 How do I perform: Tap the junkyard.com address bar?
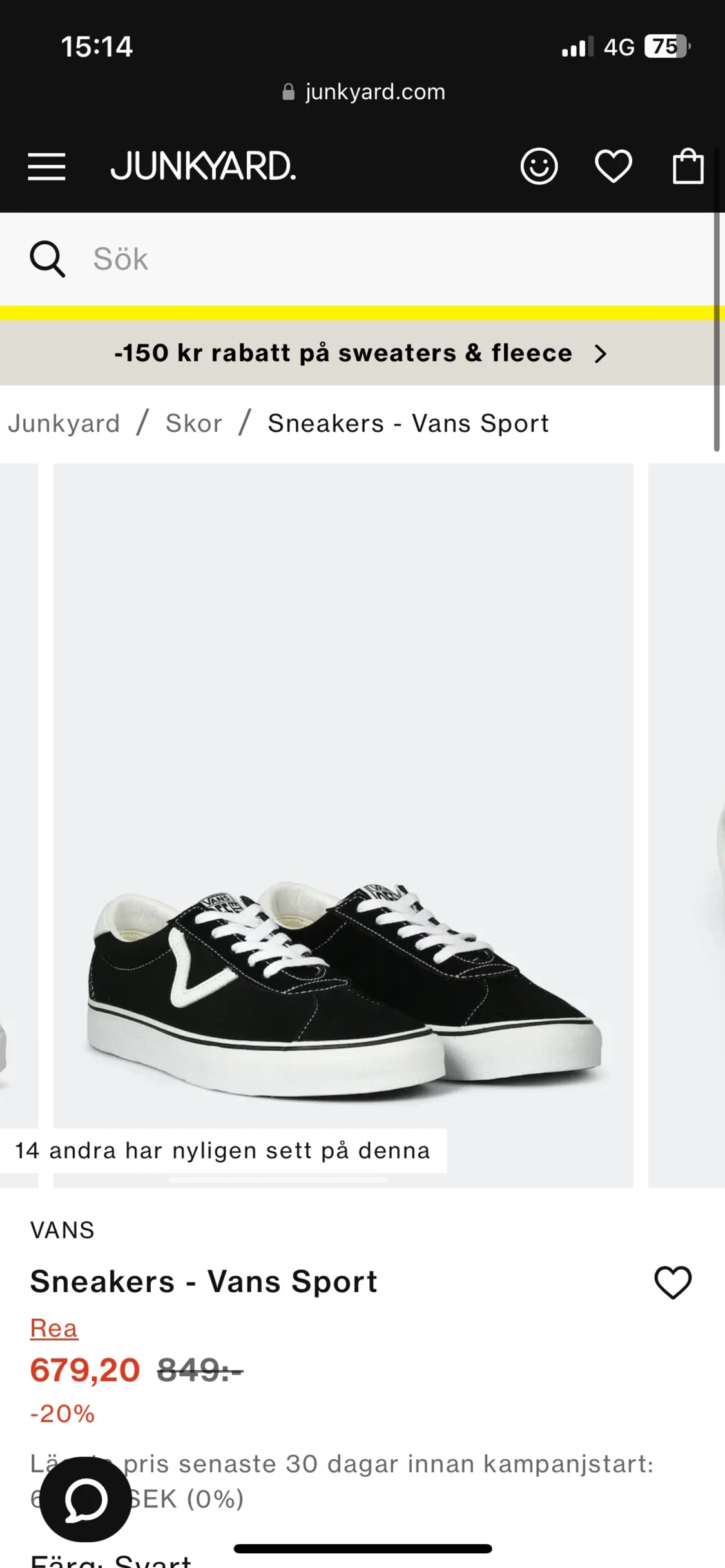pyautogui.click(x=363, y=92)
